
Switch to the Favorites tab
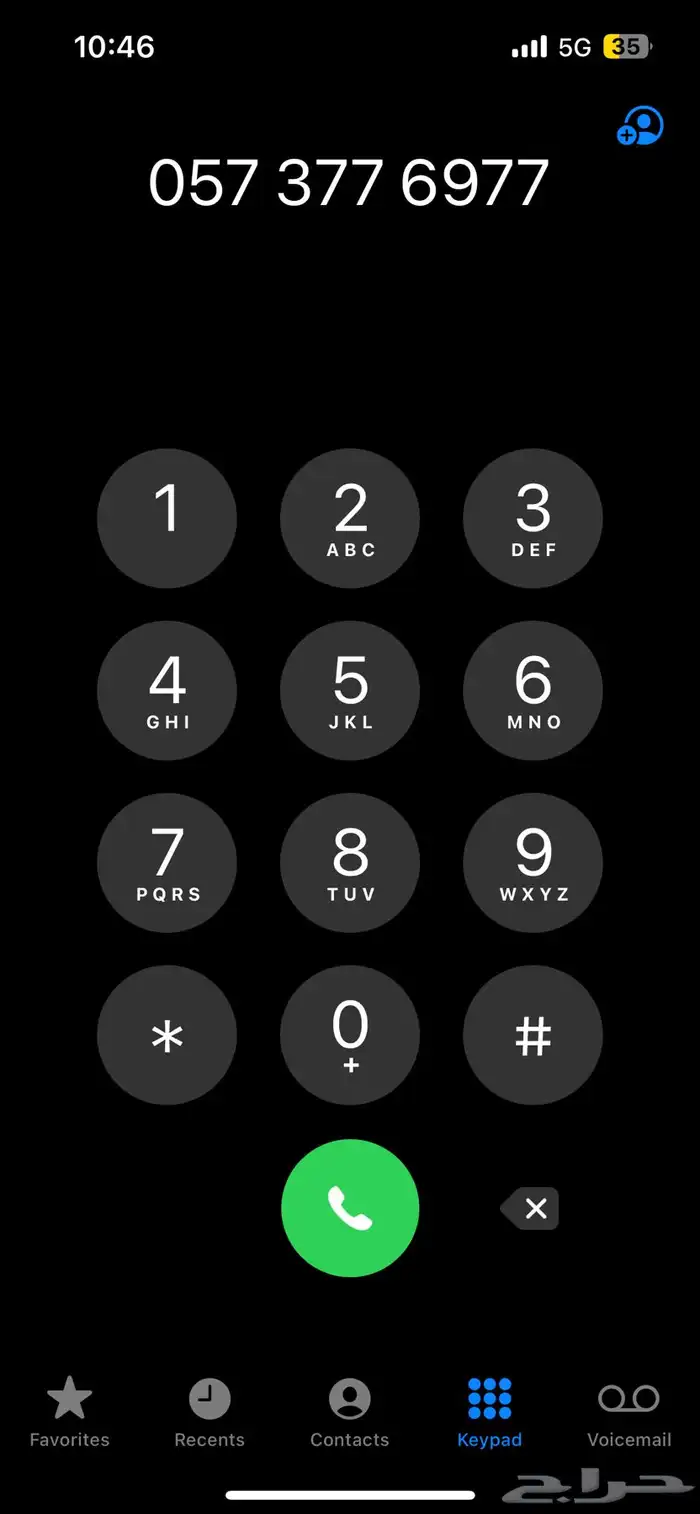(x=69, y=1412)
